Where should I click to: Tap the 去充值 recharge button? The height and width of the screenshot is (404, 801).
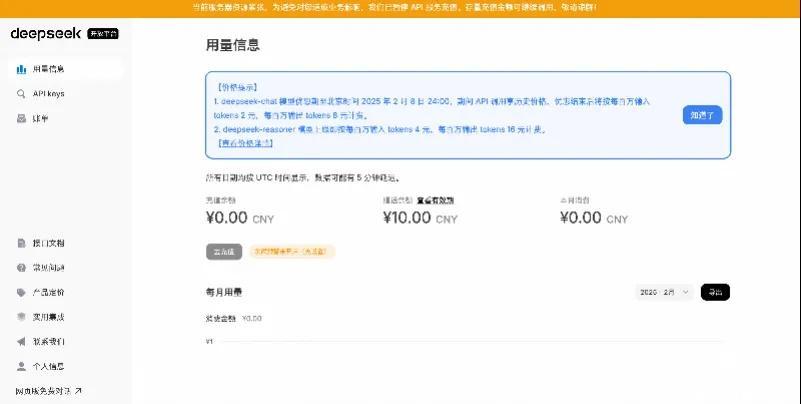(x=223, y=252)
